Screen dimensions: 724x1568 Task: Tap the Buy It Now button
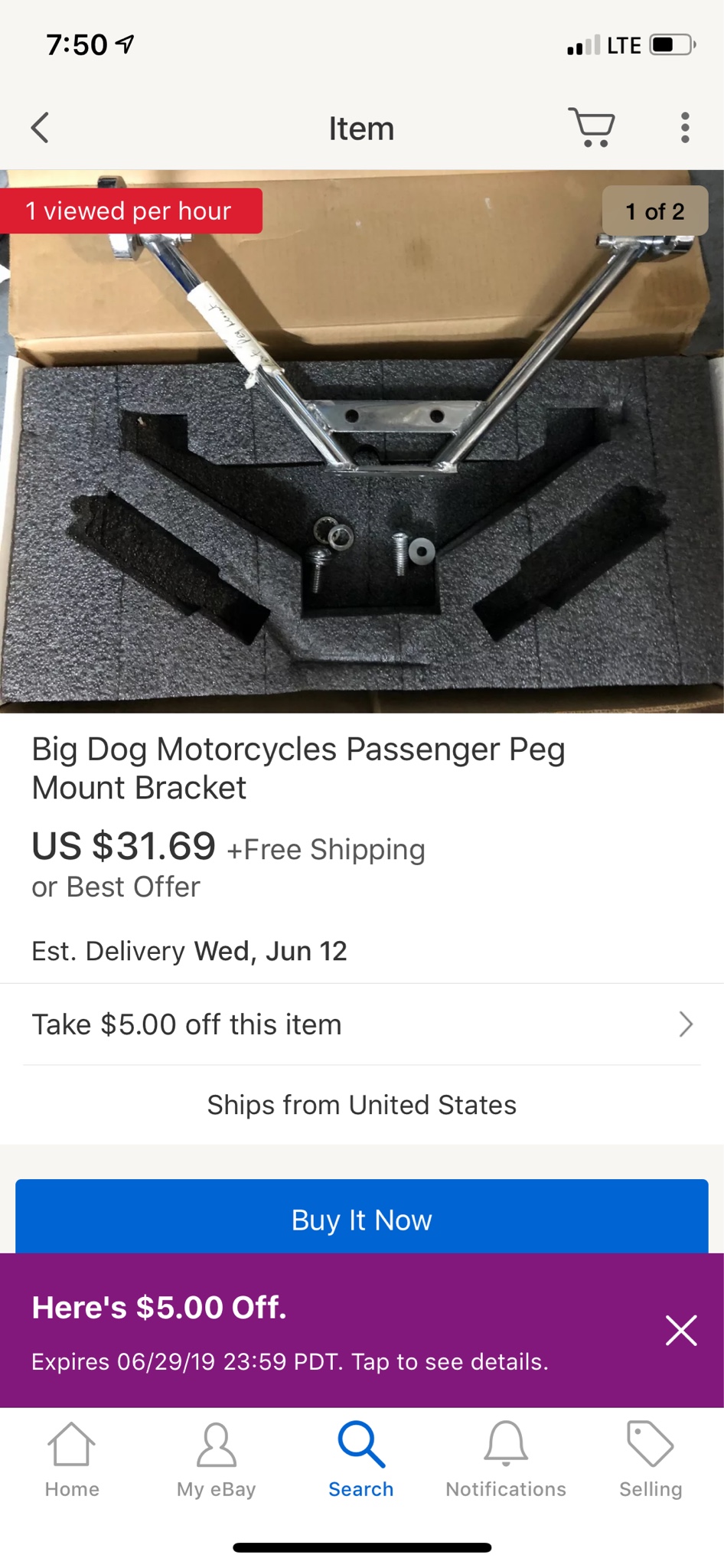(x=362, y=1219)
